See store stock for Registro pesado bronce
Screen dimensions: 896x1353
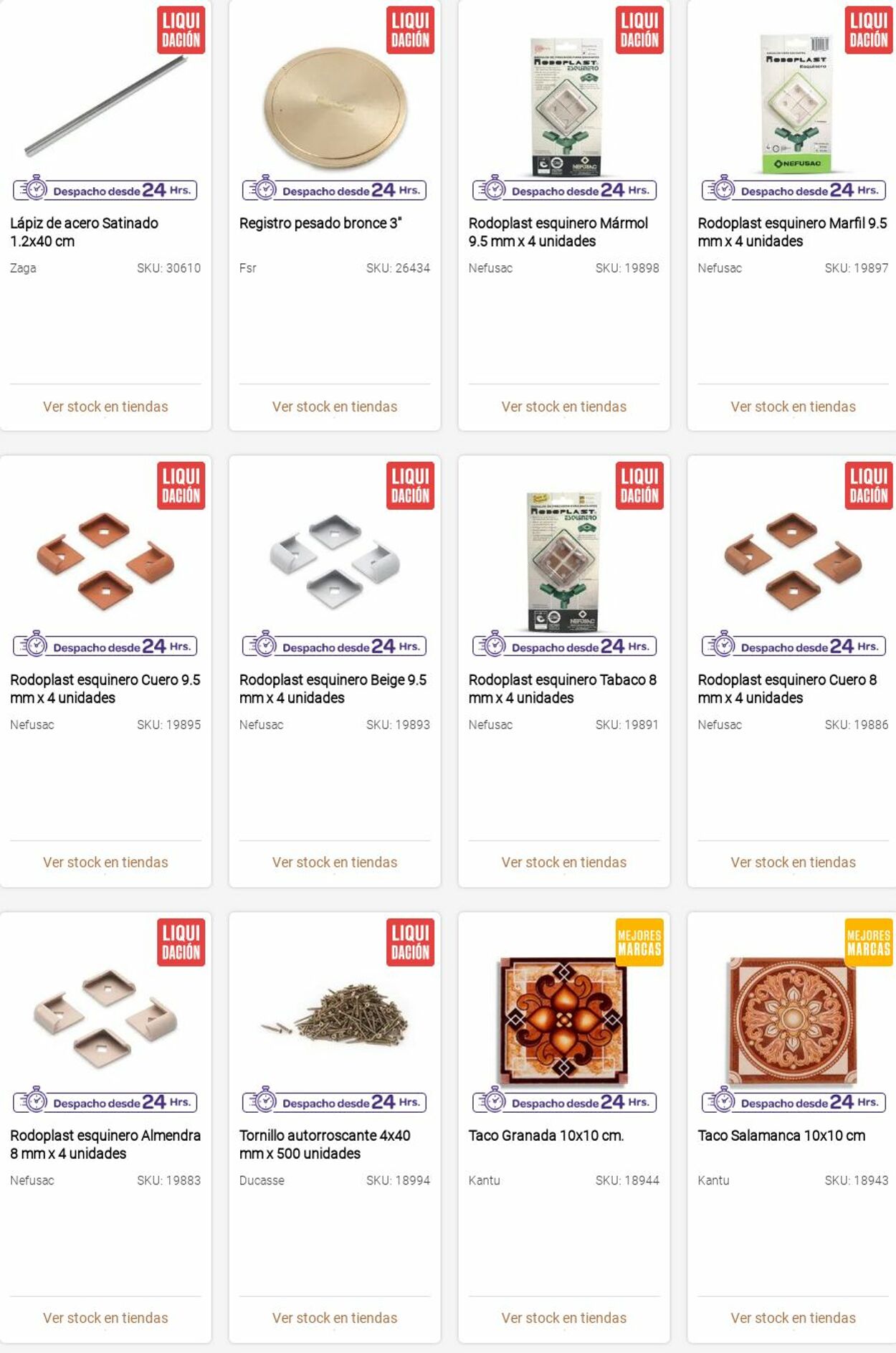(x=335, y=407)
